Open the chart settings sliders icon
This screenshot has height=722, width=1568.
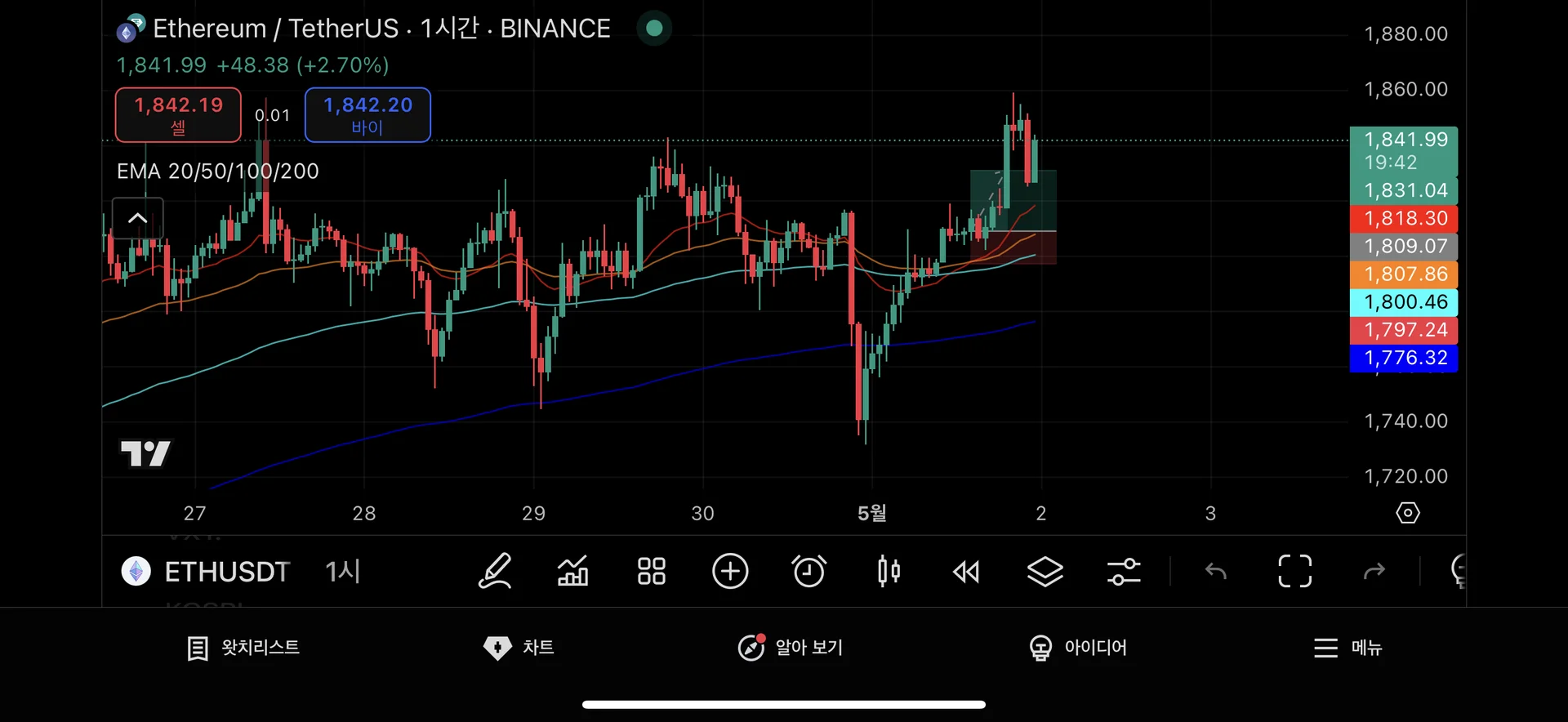coord(1124,571)
